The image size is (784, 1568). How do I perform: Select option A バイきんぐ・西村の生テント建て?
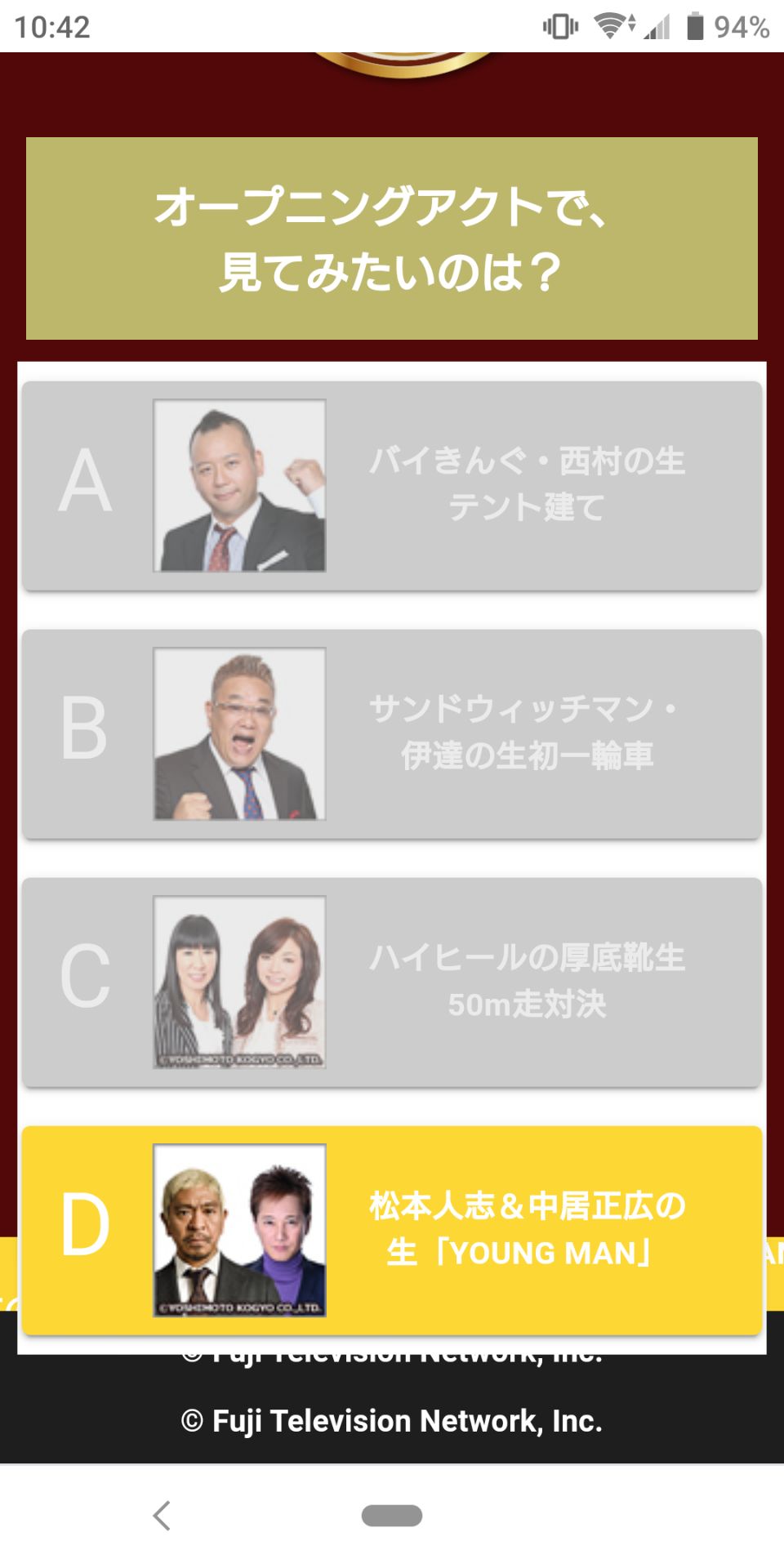392,486
